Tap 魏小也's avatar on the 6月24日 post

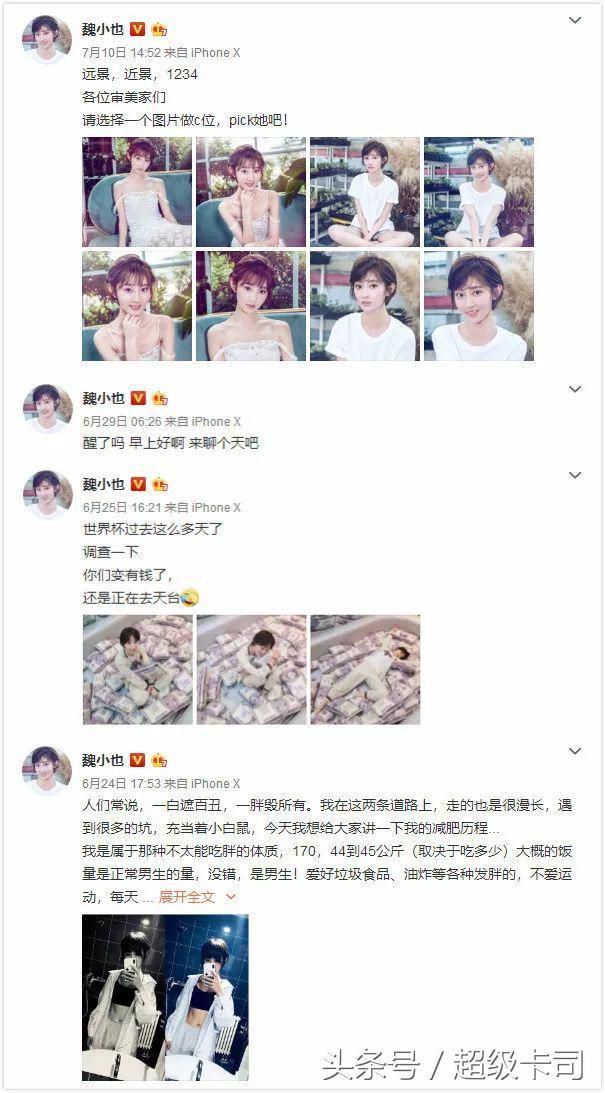[47, 770]
